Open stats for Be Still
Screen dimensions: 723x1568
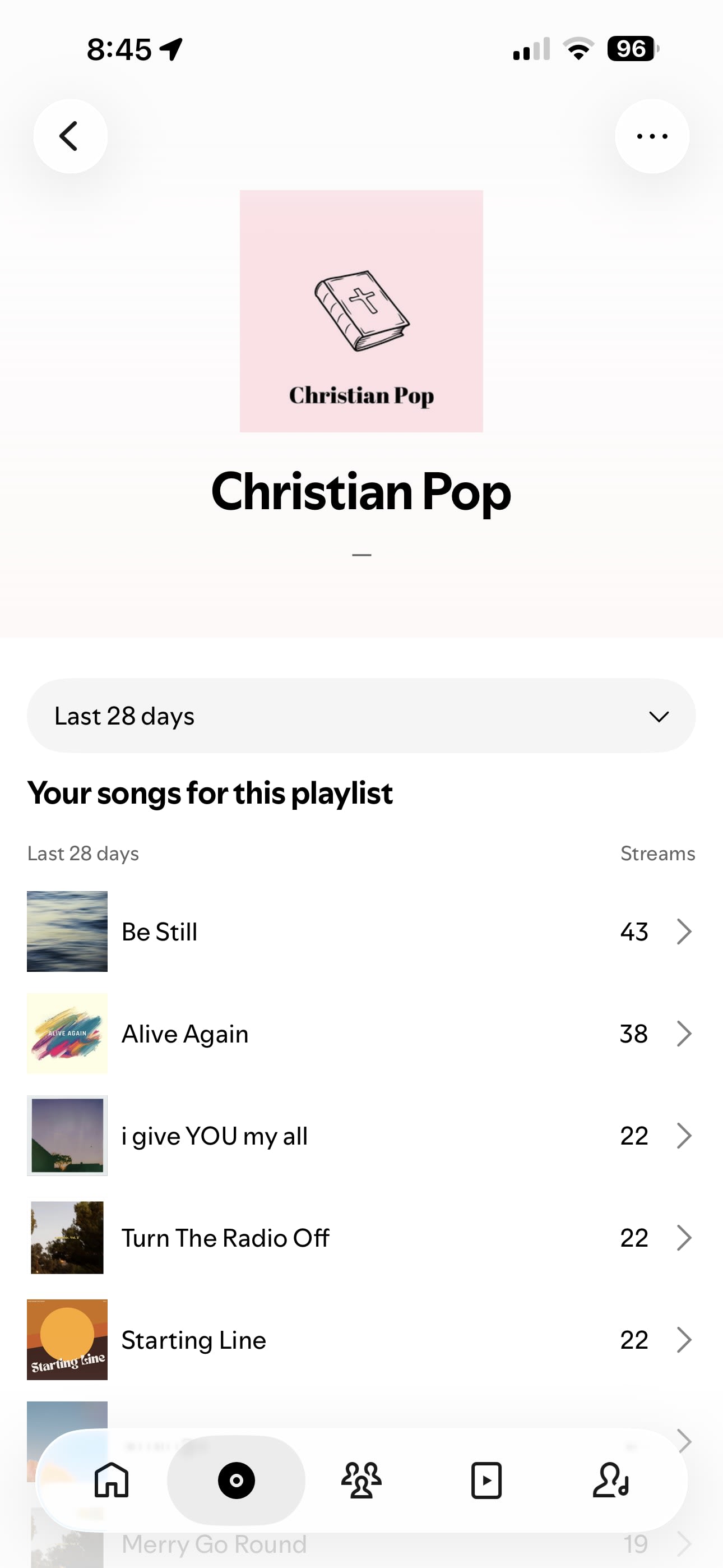pos(361,931)
